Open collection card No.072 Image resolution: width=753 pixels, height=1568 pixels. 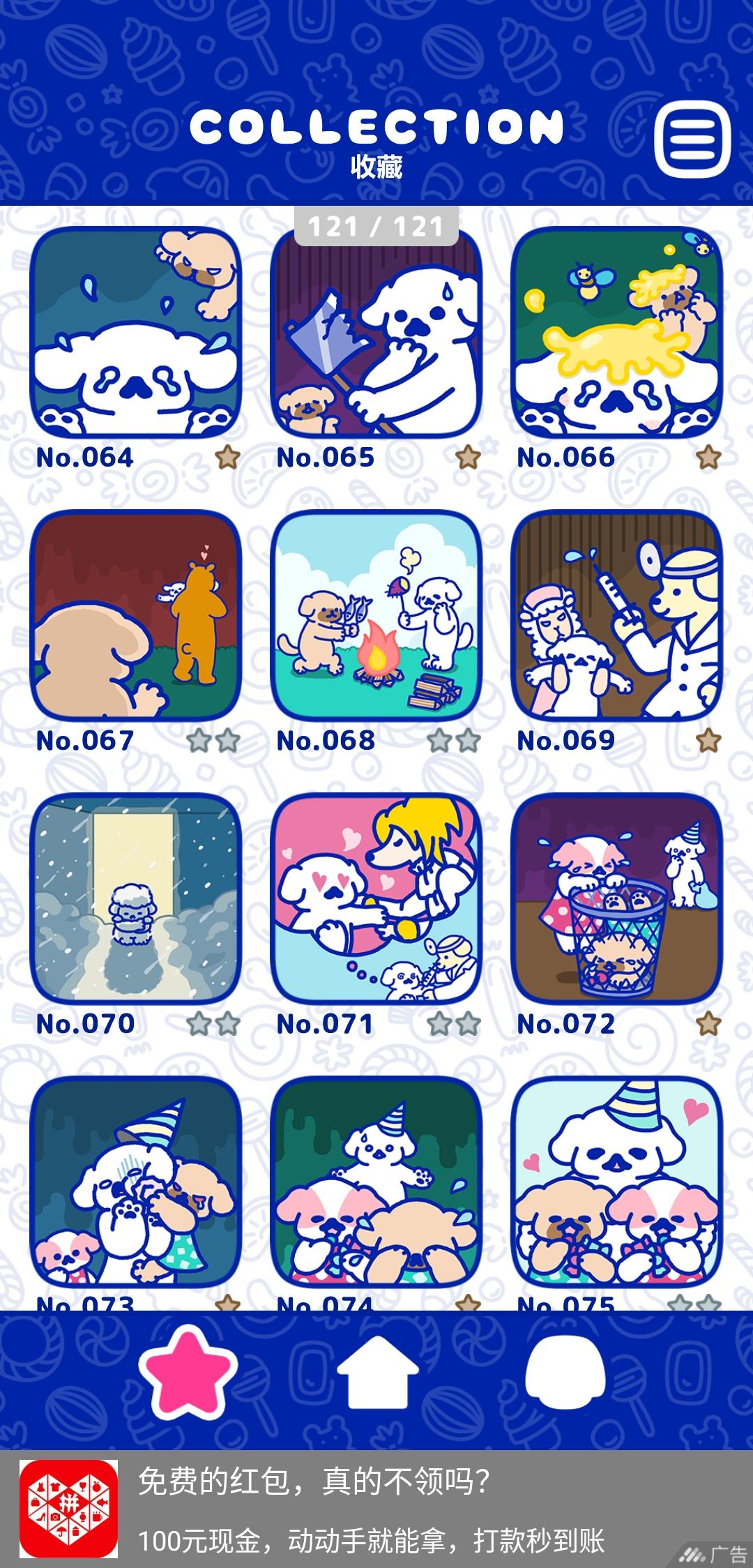tap(616, 900)
